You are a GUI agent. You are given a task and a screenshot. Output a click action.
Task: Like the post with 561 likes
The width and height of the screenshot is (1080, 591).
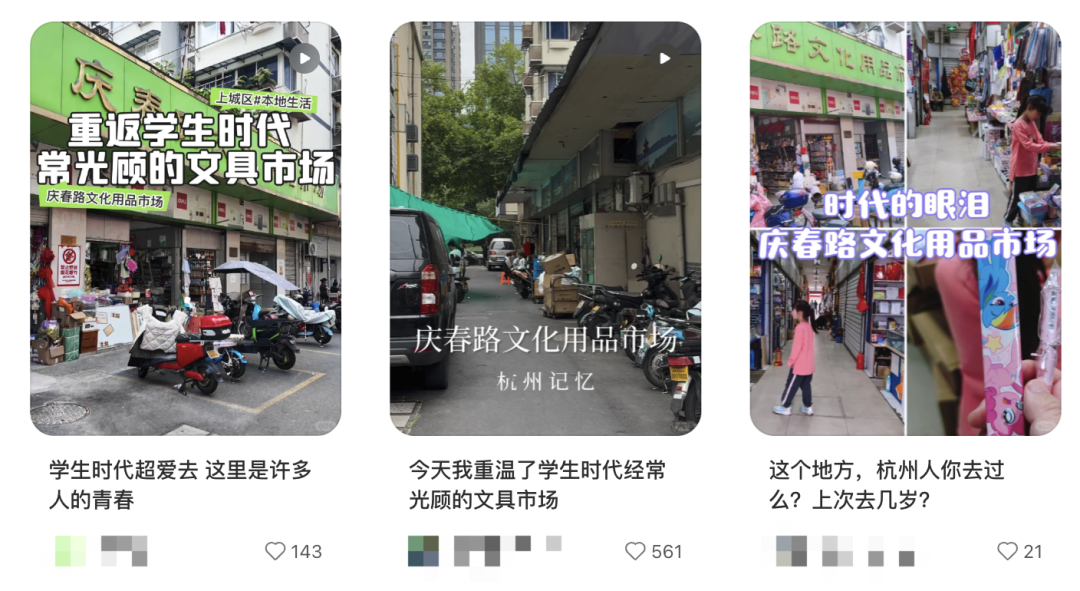point(635,551)
